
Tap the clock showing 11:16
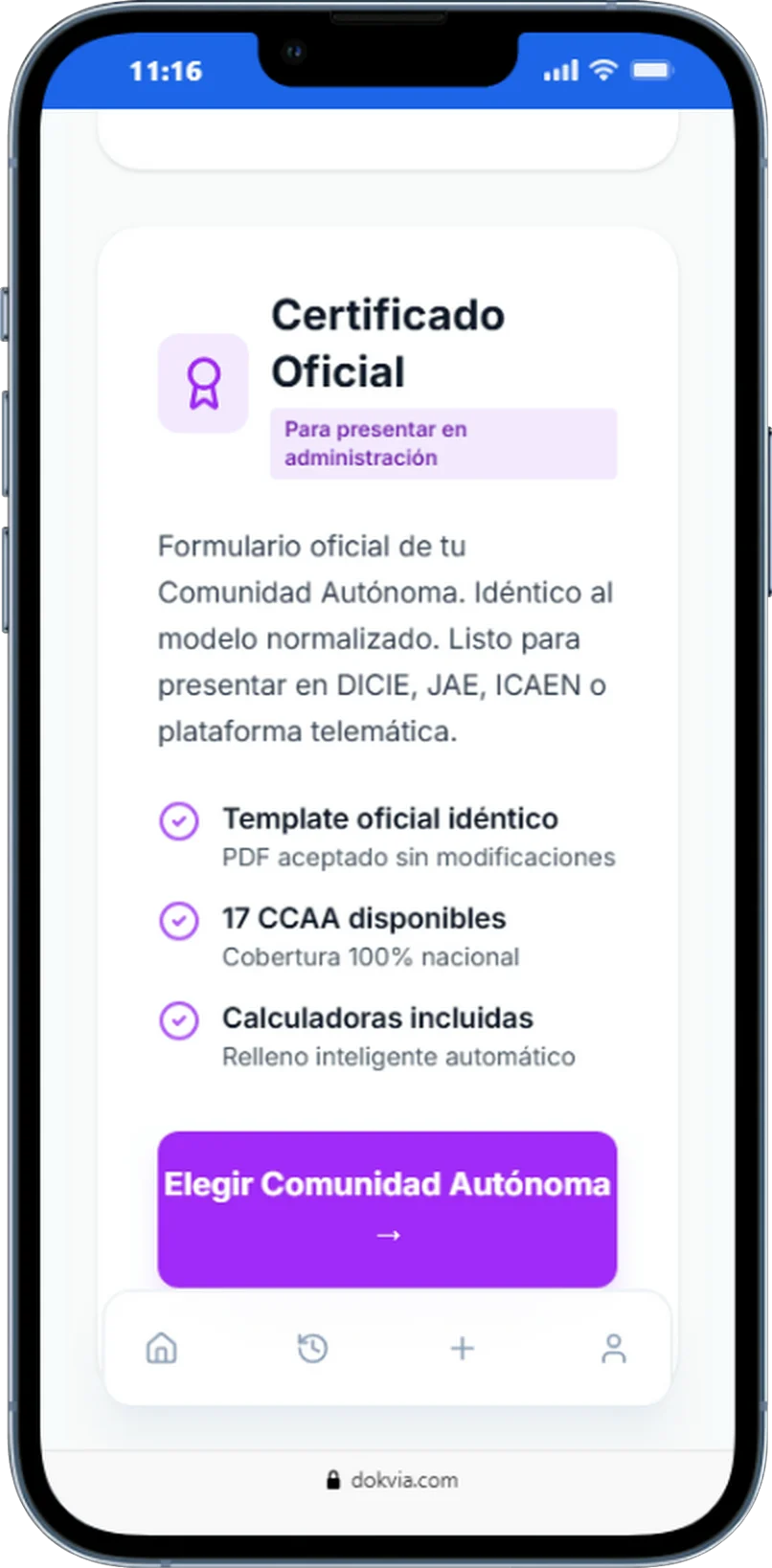(x=168, y=70)
